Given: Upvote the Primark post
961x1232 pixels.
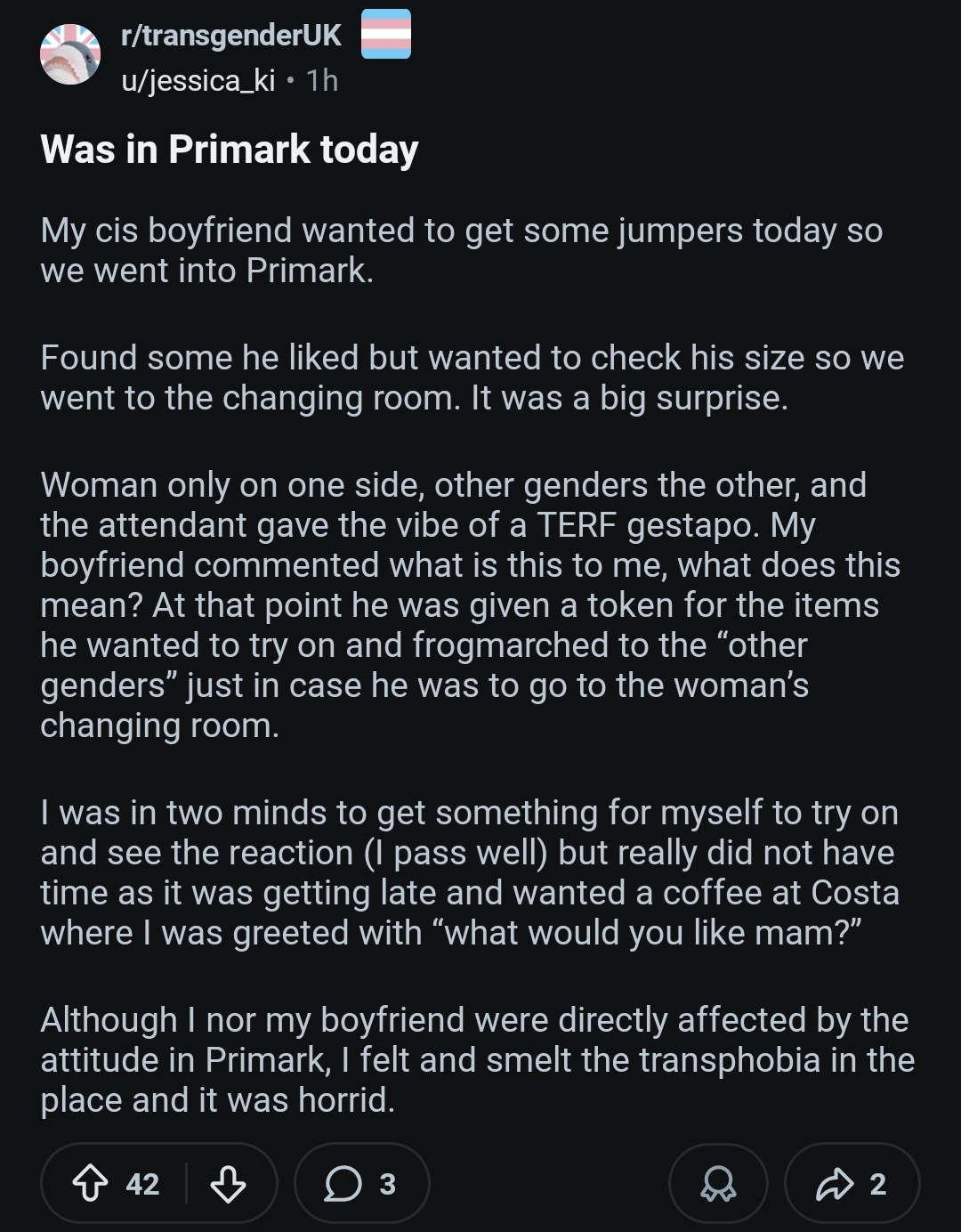Looking at the screenshot, I should pyautogui.click(x=89, y=1184).
